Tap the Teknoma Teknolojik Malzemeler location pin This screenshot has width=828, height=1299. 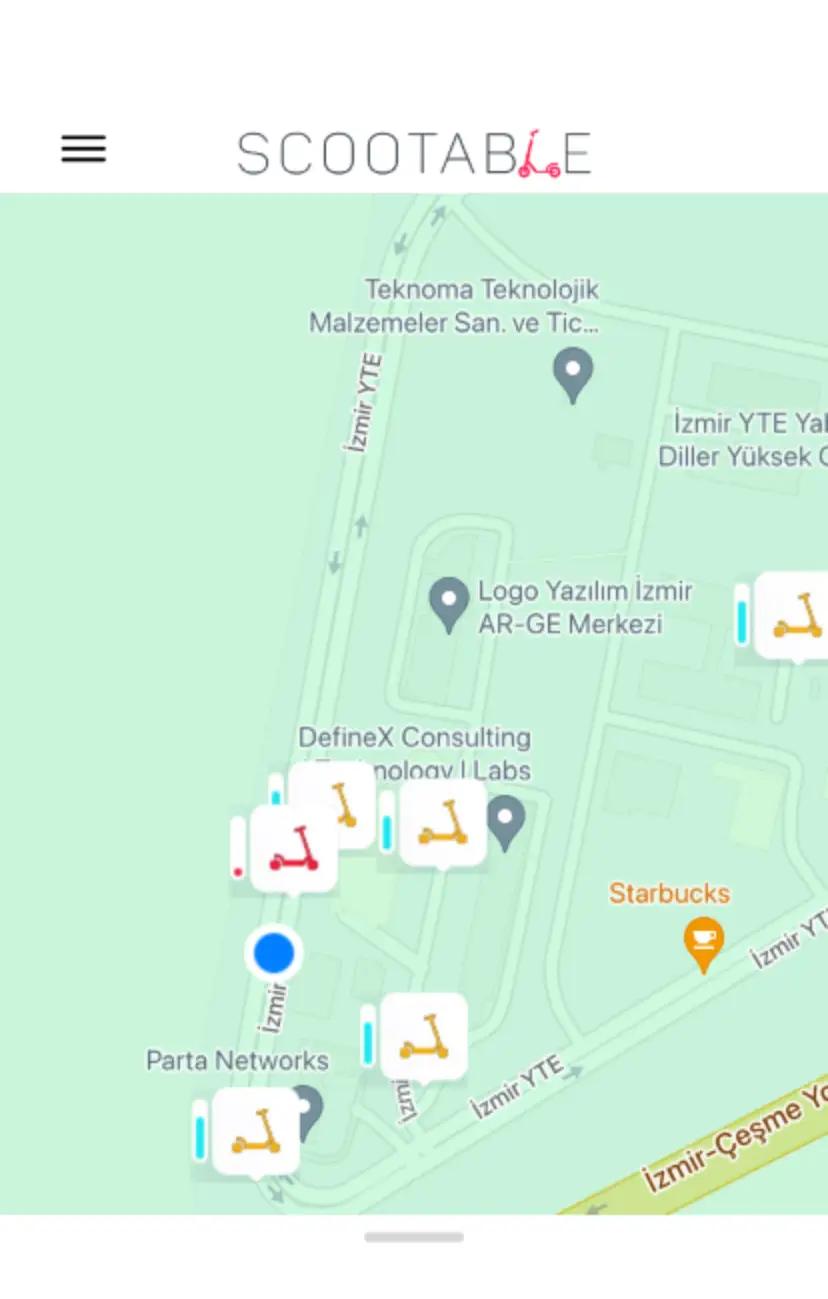[x=573, y=372]
